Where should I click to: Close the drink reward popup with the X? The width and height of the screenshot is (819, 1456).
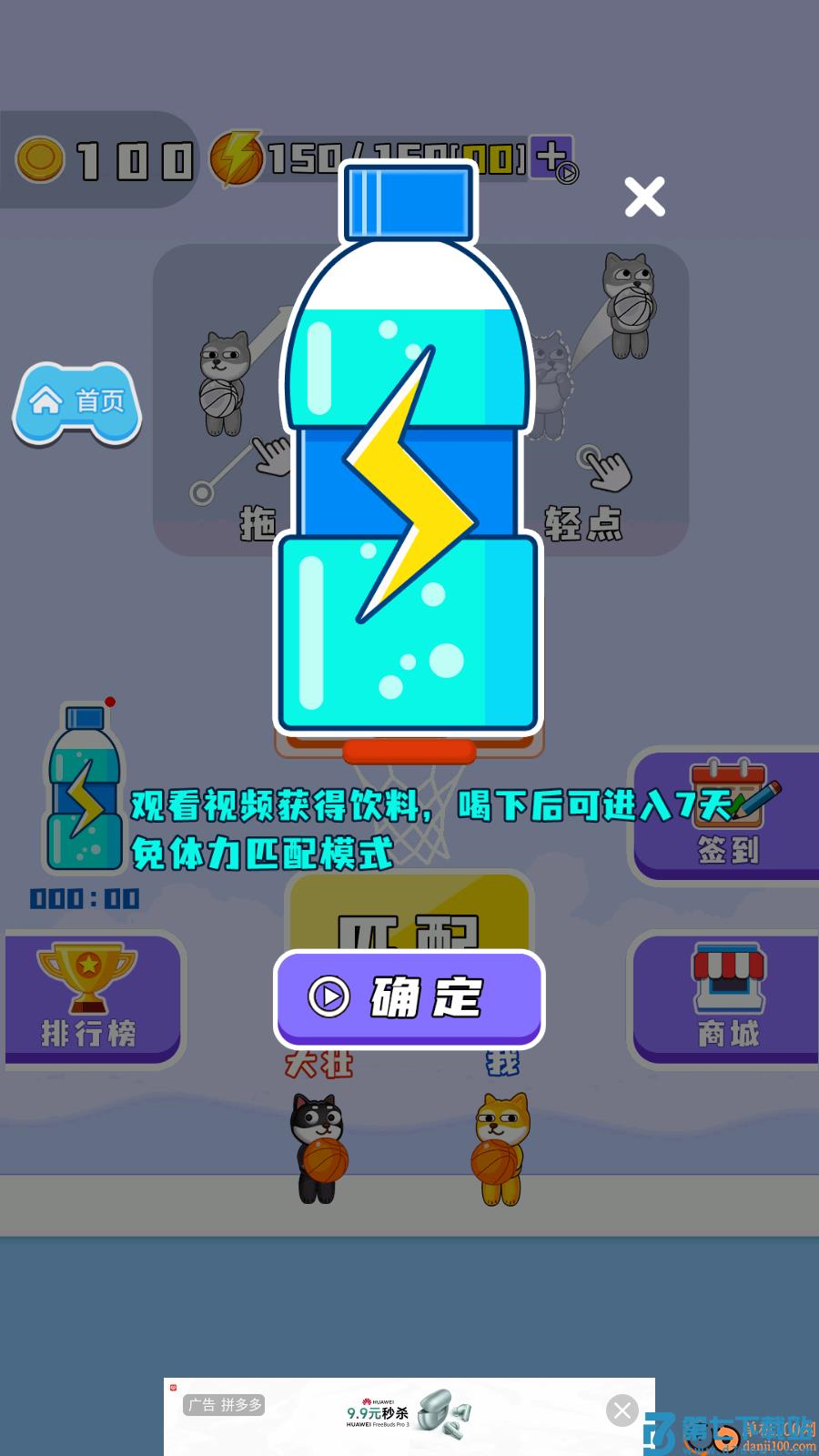[x=644, y=197]
